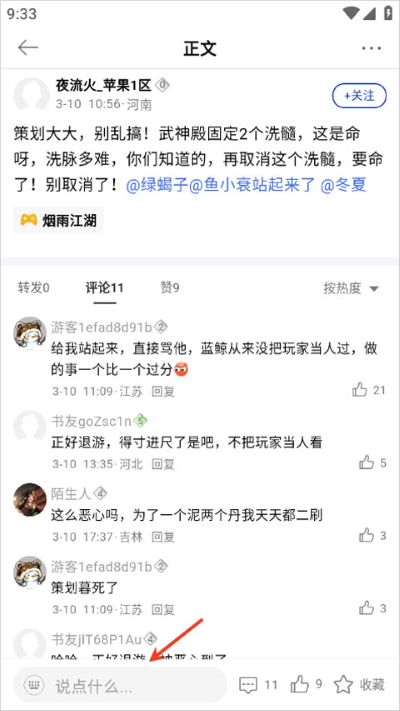Image resolution: width=400 pixels, height=711 pixels.
Task: Reply to the 策划暮死了 comment
Action: click(163, 609)
